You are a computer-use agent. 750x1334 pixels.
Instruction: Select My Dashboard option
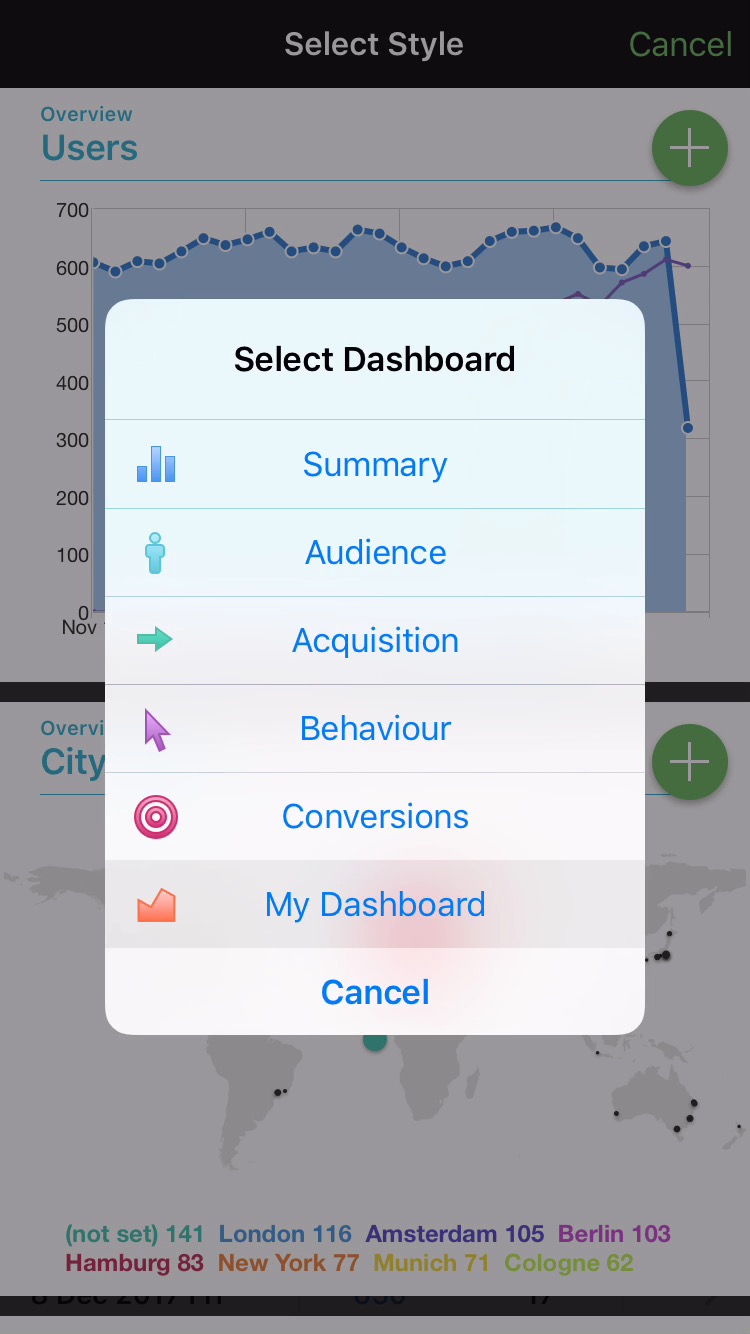click(375, 904)
